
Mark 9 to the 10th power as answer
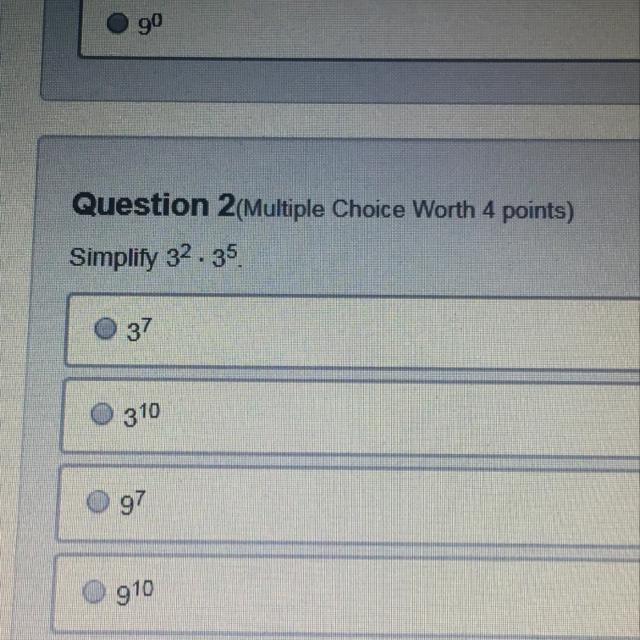pos(93,592)
